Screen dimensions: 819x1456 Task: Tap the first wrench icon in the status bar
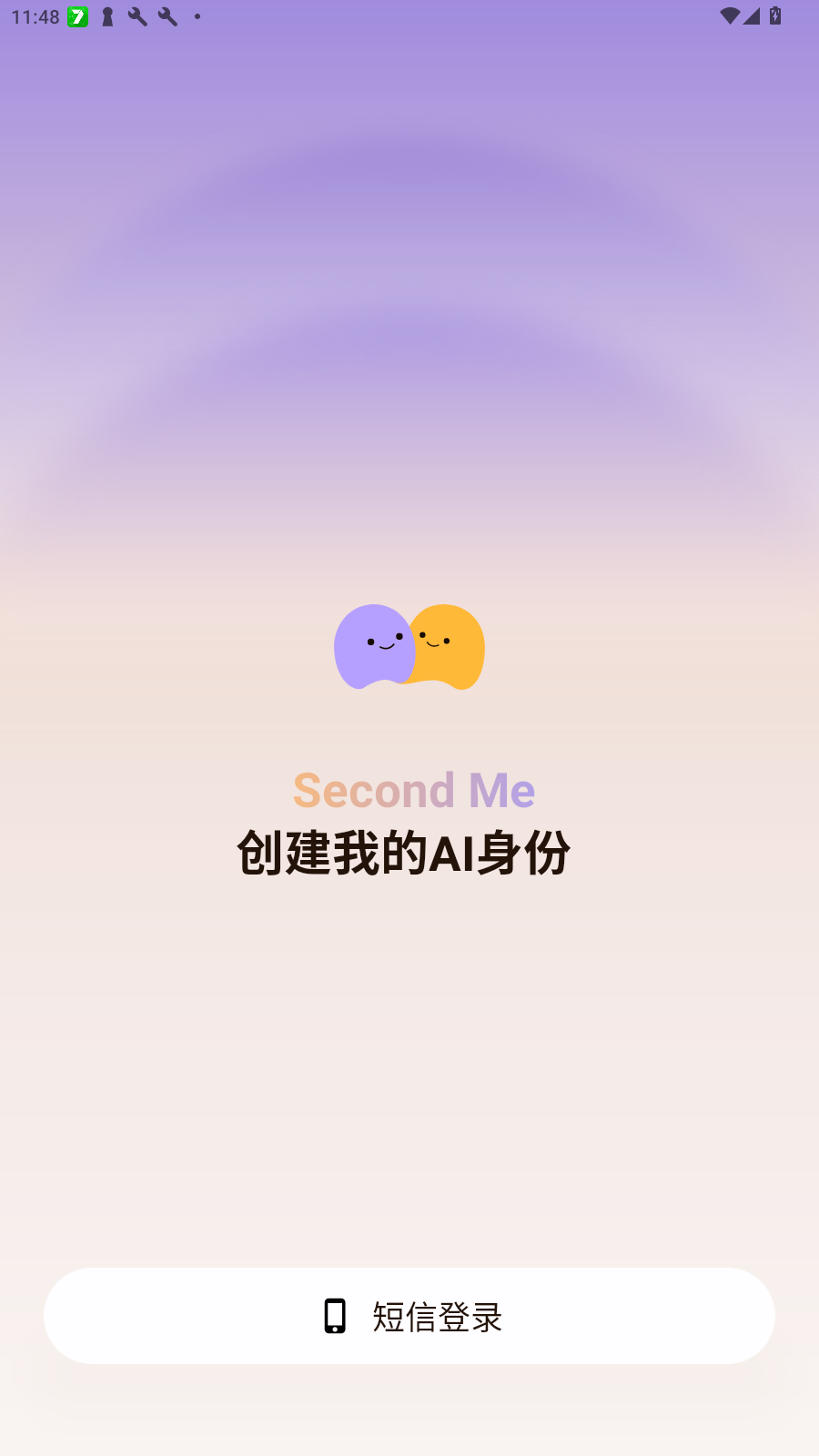point(136,16)
